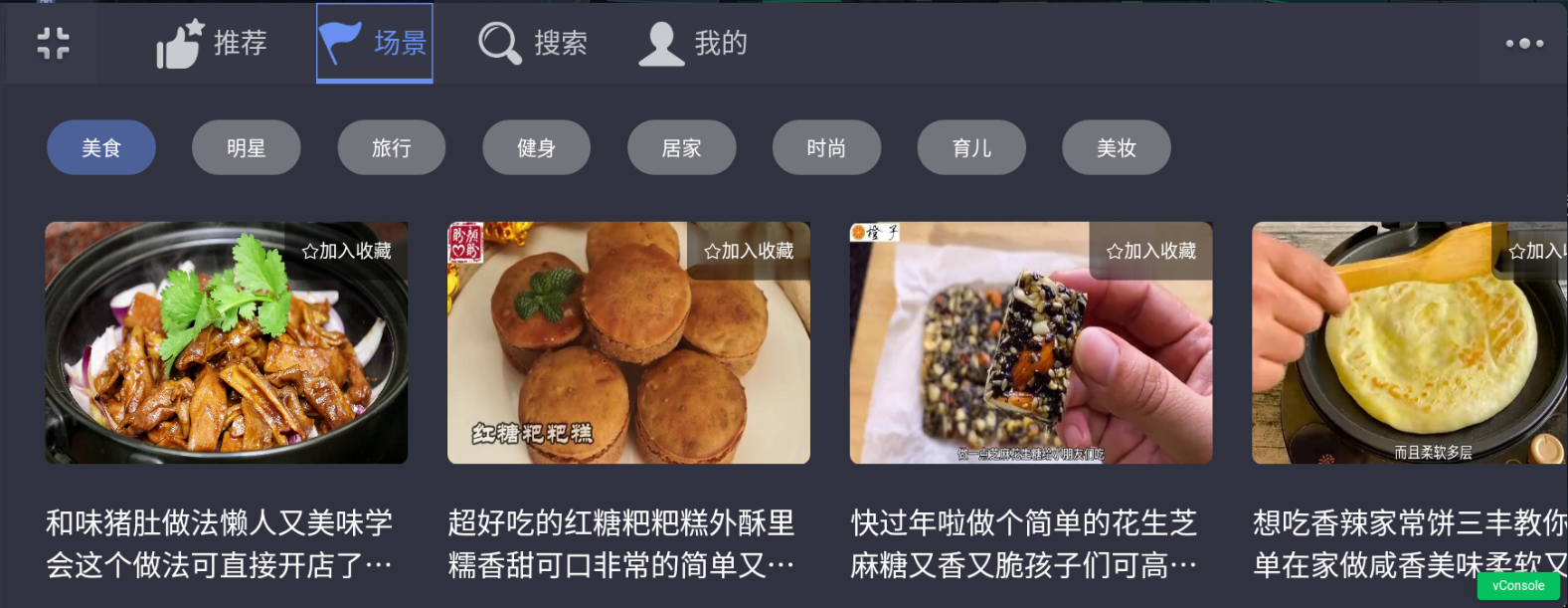This screenshot has width=1568, height=608.
Task: Open the 搜索 tab
Action: (533, 44)
